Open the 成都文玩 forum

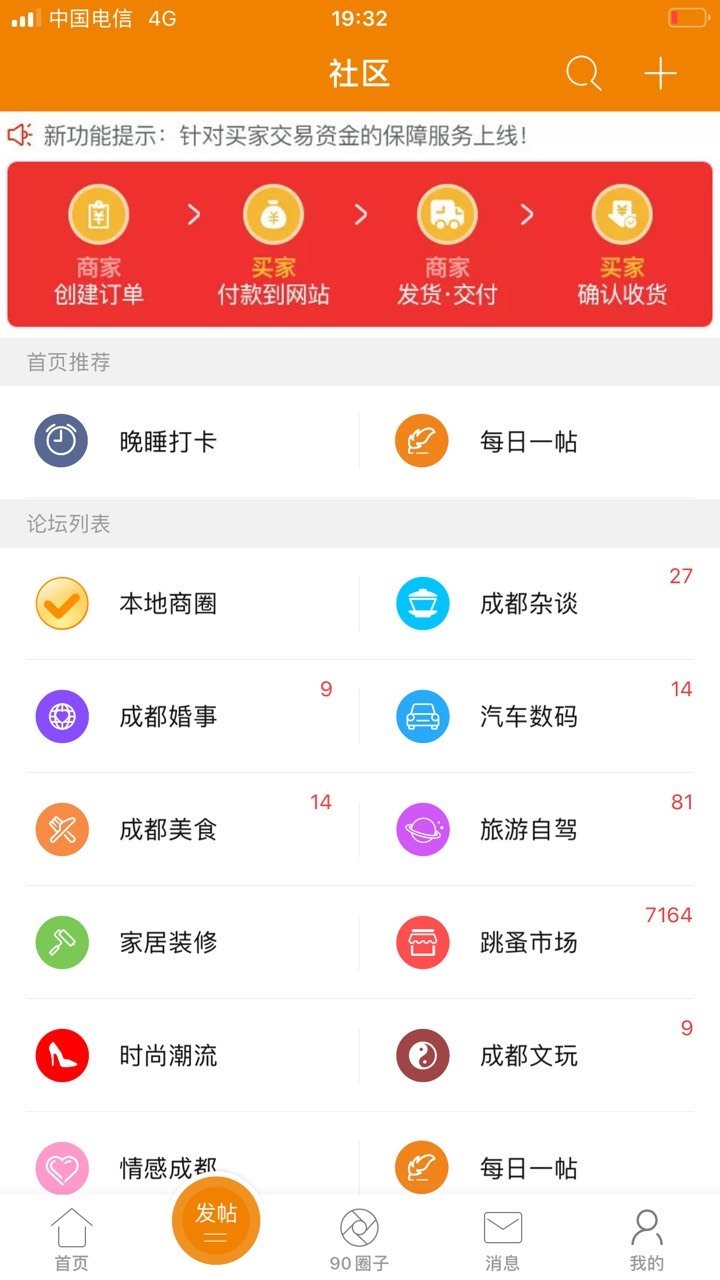[x=540, y=1055]
